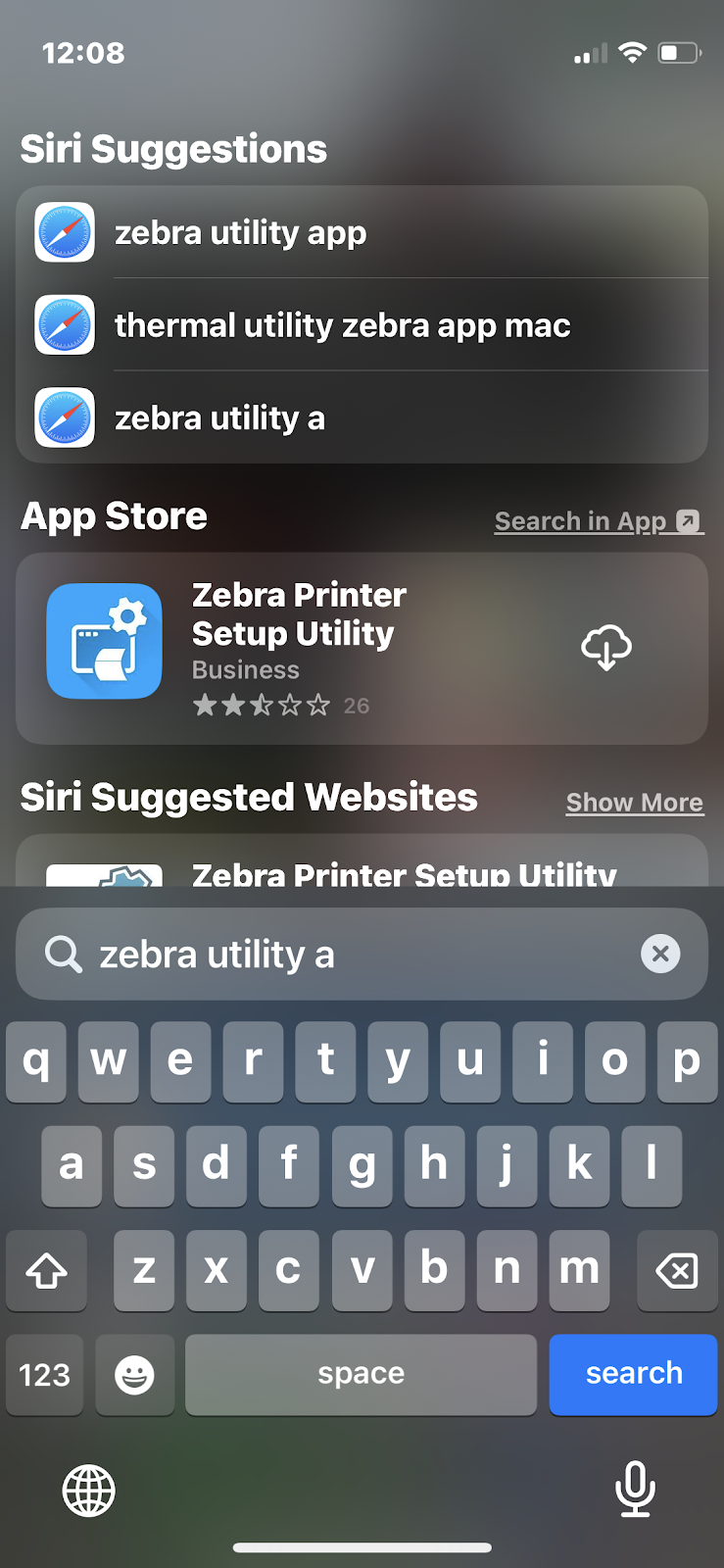724x1568 pixels.
Task: Open the emoji keyboard
Action: [x=134, y=1374]
